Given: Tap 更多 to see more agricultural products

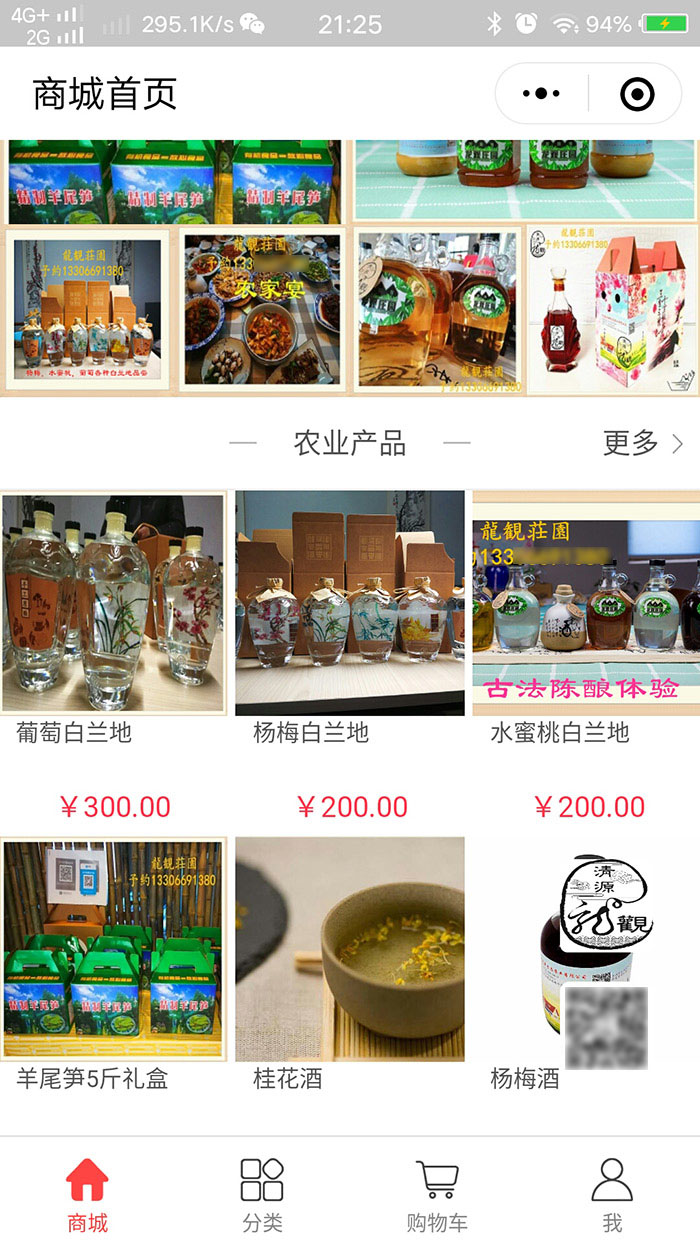Looking at the screenshot, I should point(642,443).
